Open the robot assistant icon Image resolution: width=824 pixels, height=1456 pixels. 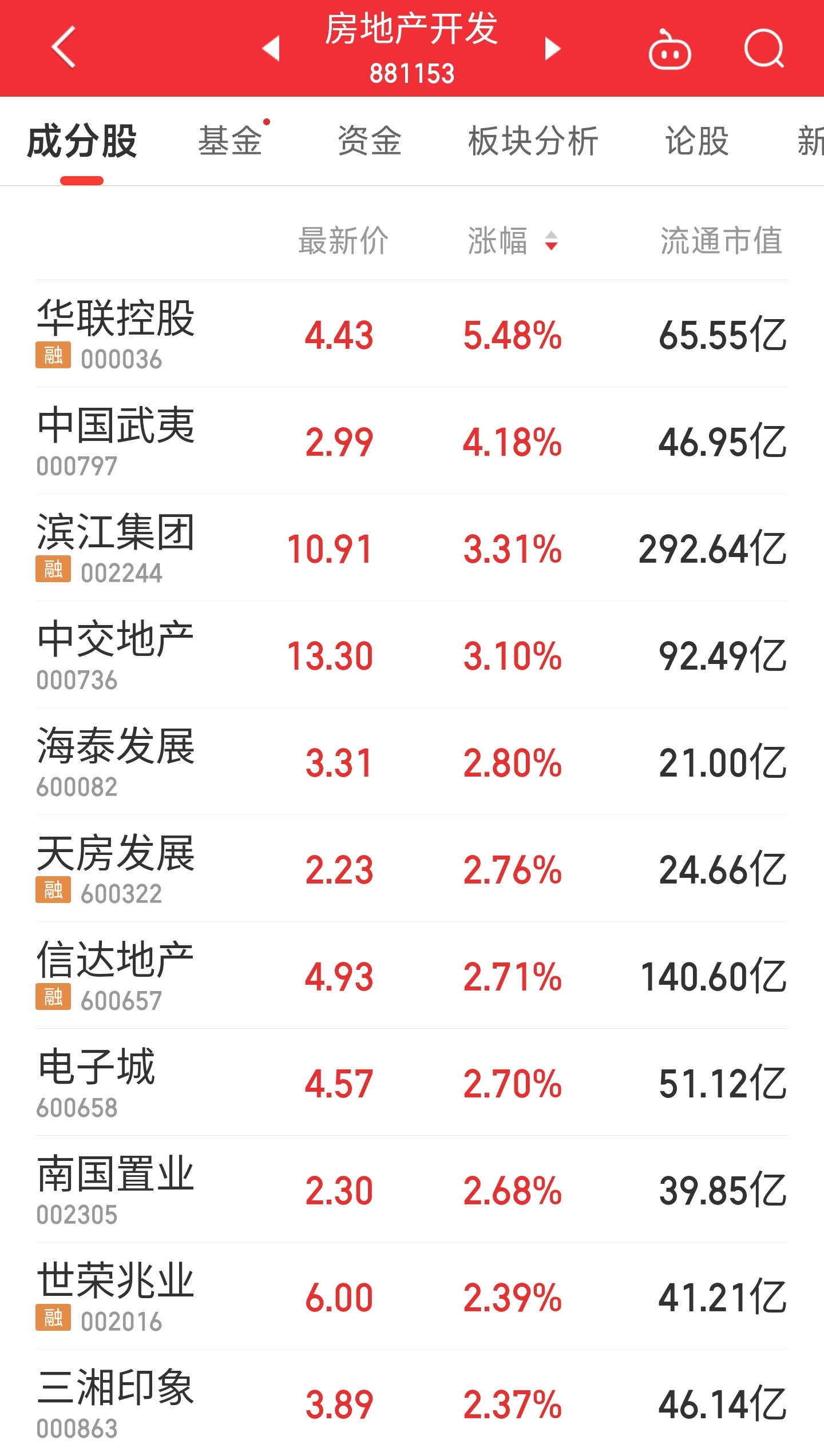click(x=669, y=49)
